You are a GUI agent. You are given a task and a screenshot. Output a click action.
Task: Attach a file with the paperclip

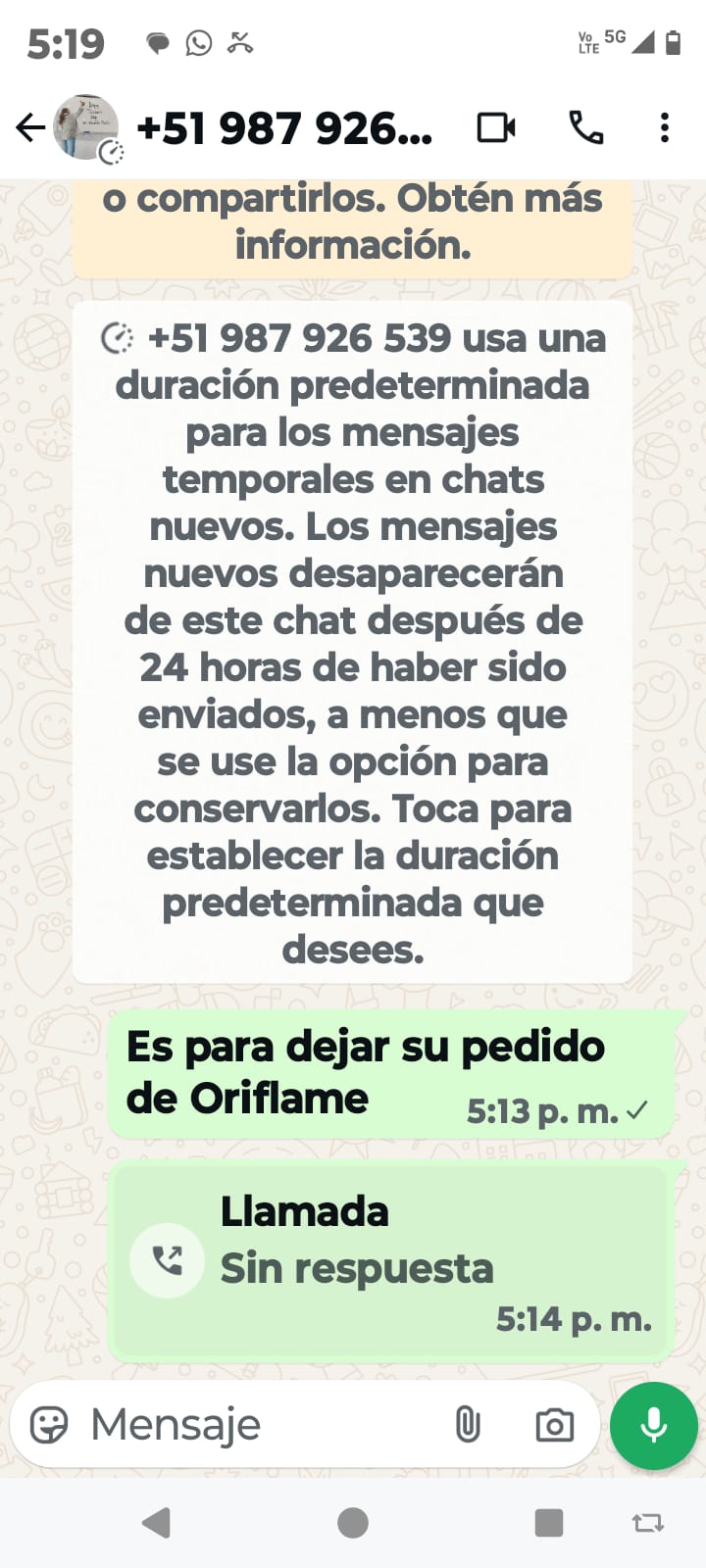click(469, 1425)
